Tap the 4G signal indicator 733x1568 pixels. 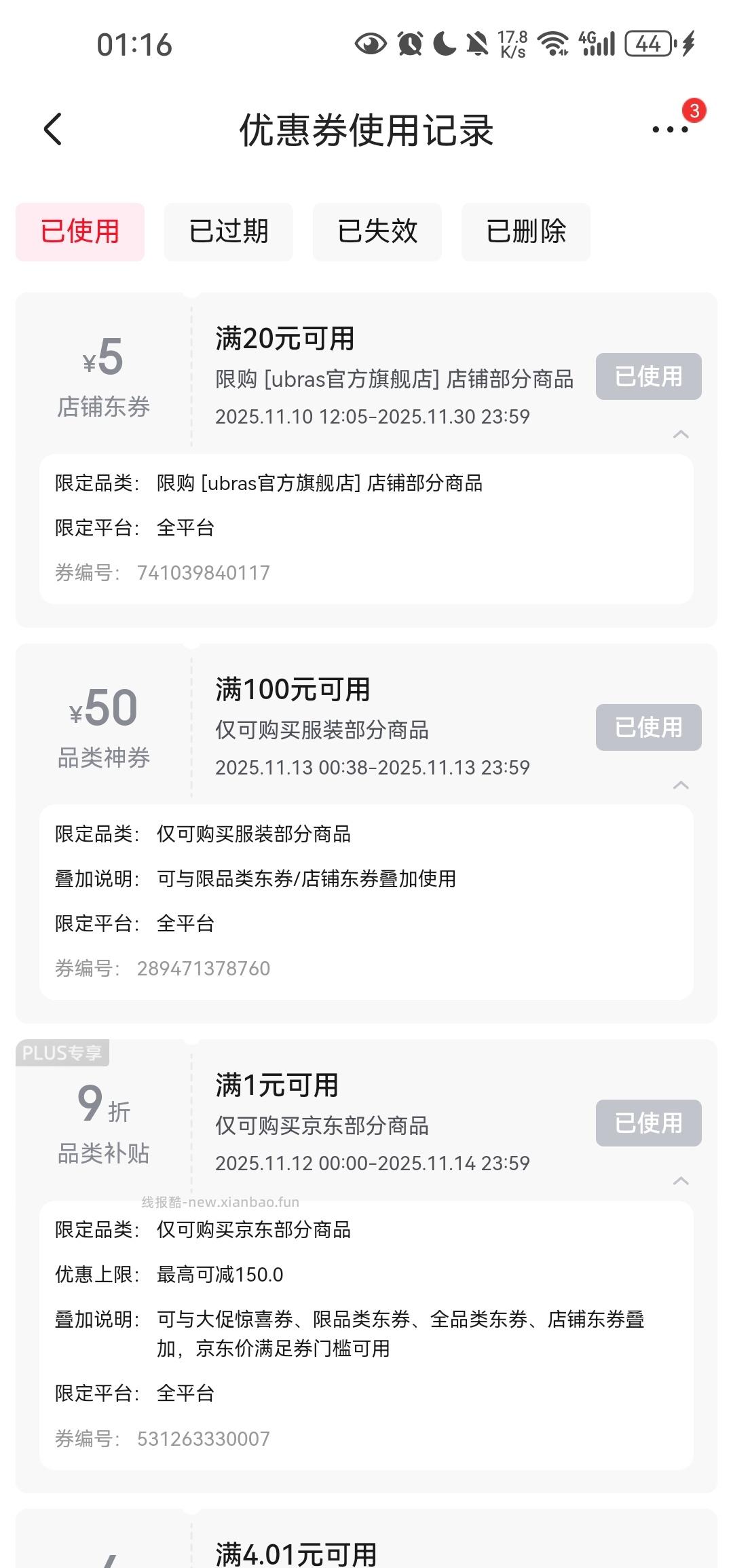point(596,44)
